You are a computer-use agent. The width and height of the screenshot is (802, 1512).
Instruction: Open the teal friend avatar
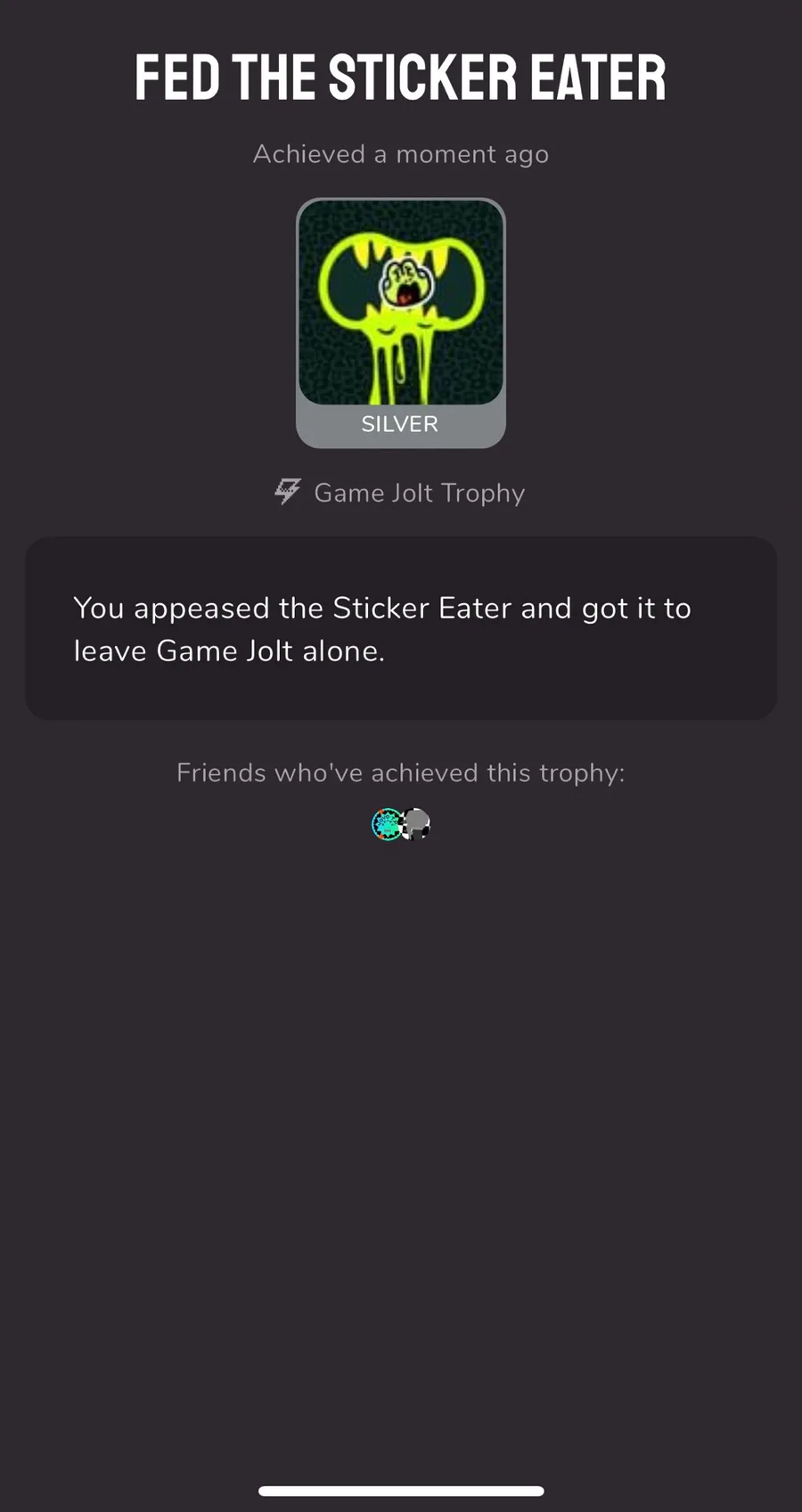pyautogui.click(x=387, y=824)
